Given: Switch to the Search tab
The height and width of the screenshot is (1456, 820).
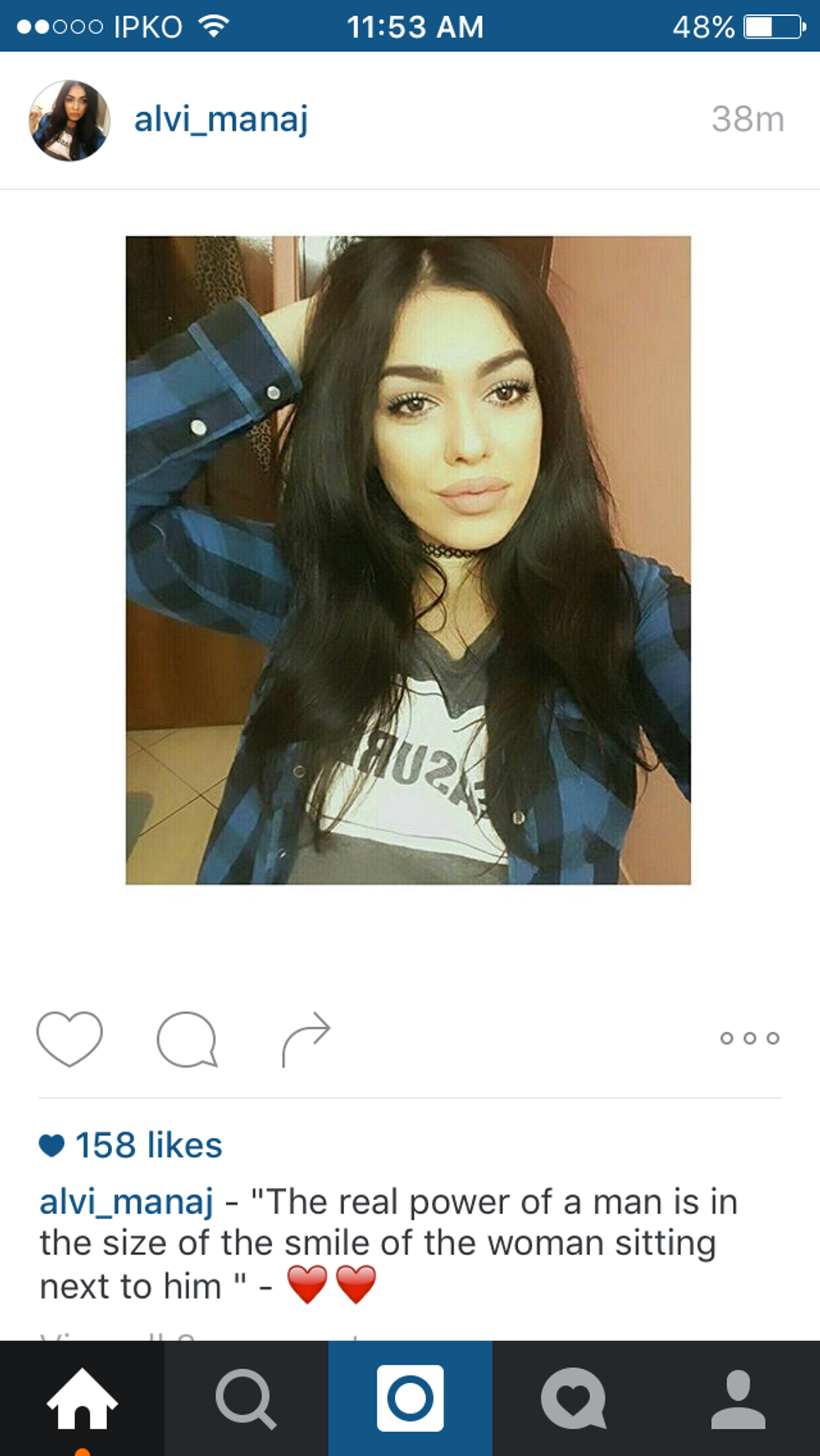Looking at the screenshot, I should [x=246, y=1399].
